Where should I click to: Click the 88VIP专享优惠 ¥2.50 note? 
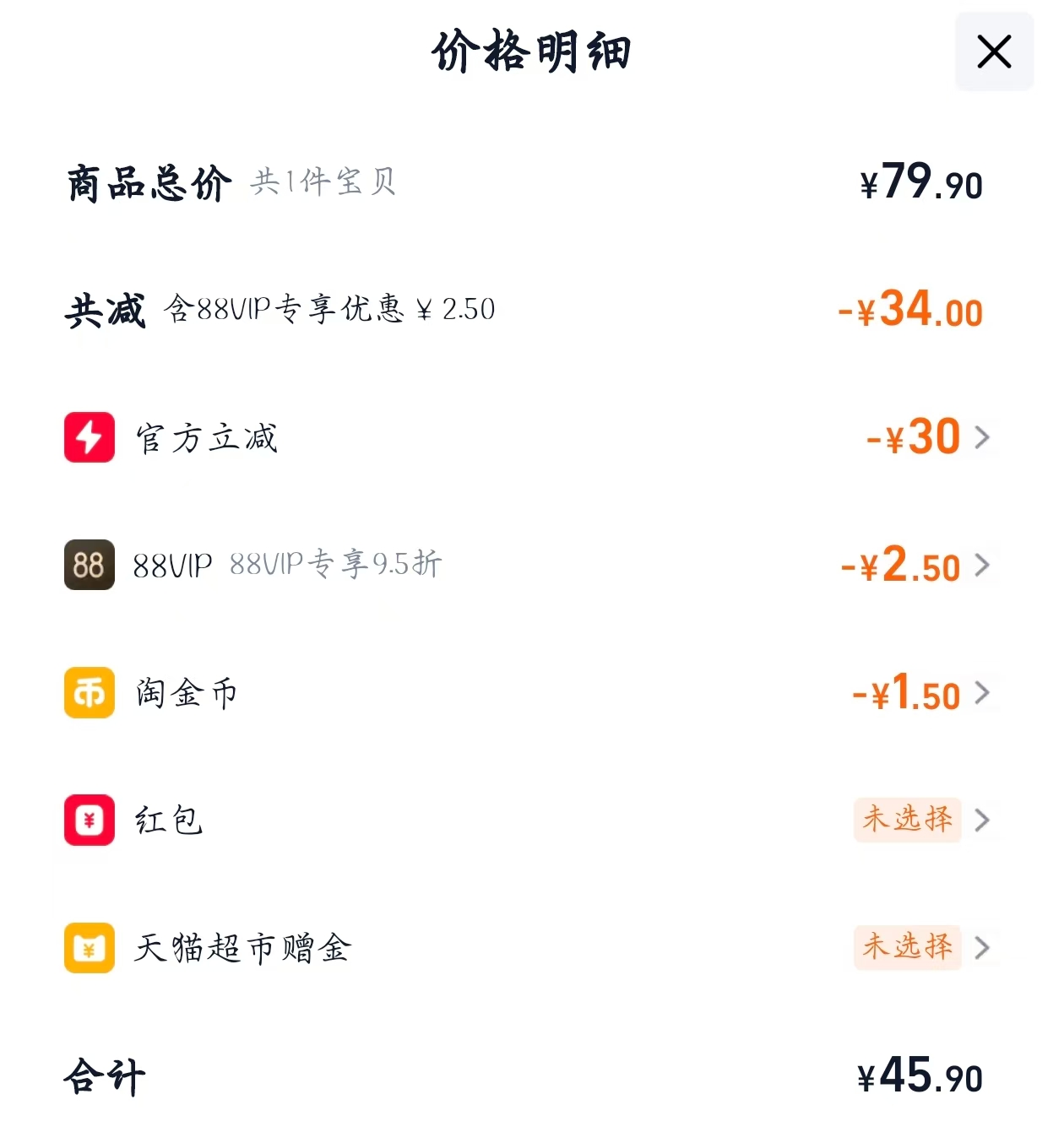click(329, 311)
